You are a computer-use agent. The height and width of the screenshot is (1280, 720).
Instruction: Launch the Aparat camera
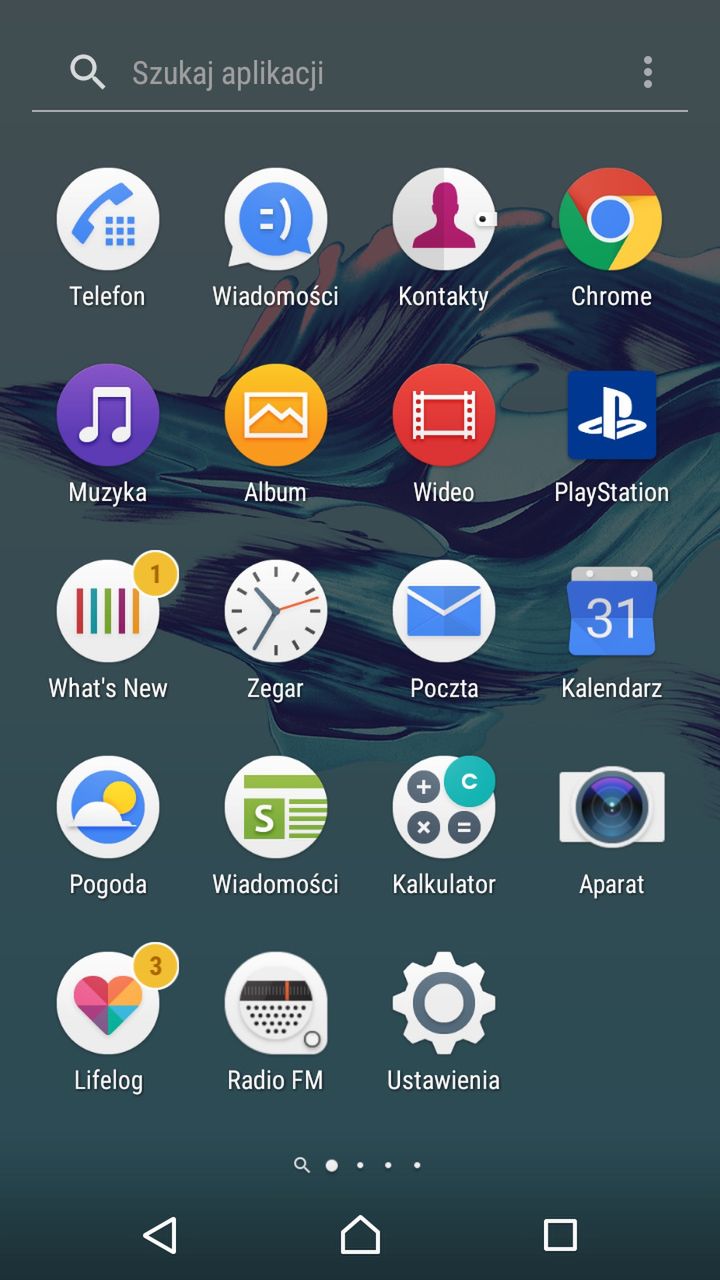[611, 808]
